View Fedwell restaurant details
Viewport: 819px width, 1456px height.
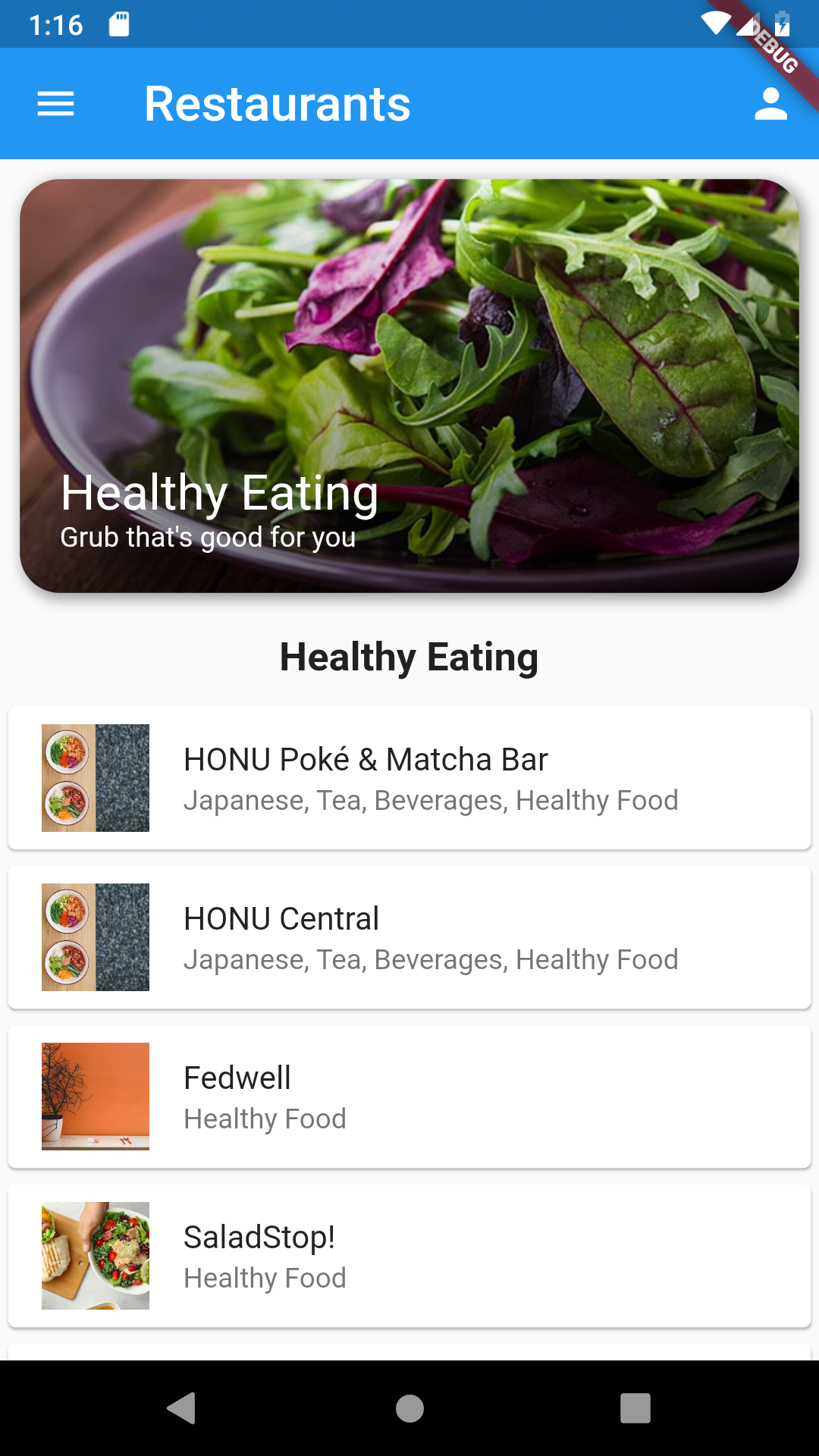tap(409, 1097)
